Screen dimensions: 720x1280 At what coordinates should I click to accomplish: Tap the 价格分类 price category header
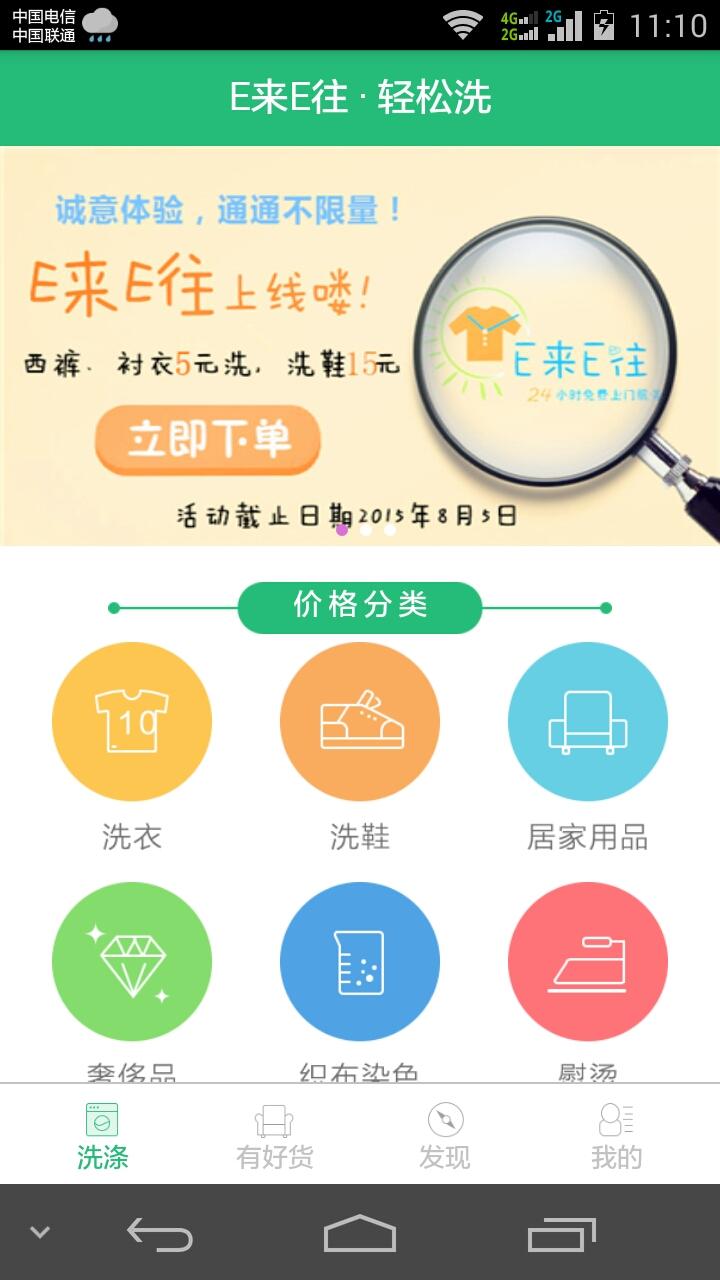coord(359,606)
